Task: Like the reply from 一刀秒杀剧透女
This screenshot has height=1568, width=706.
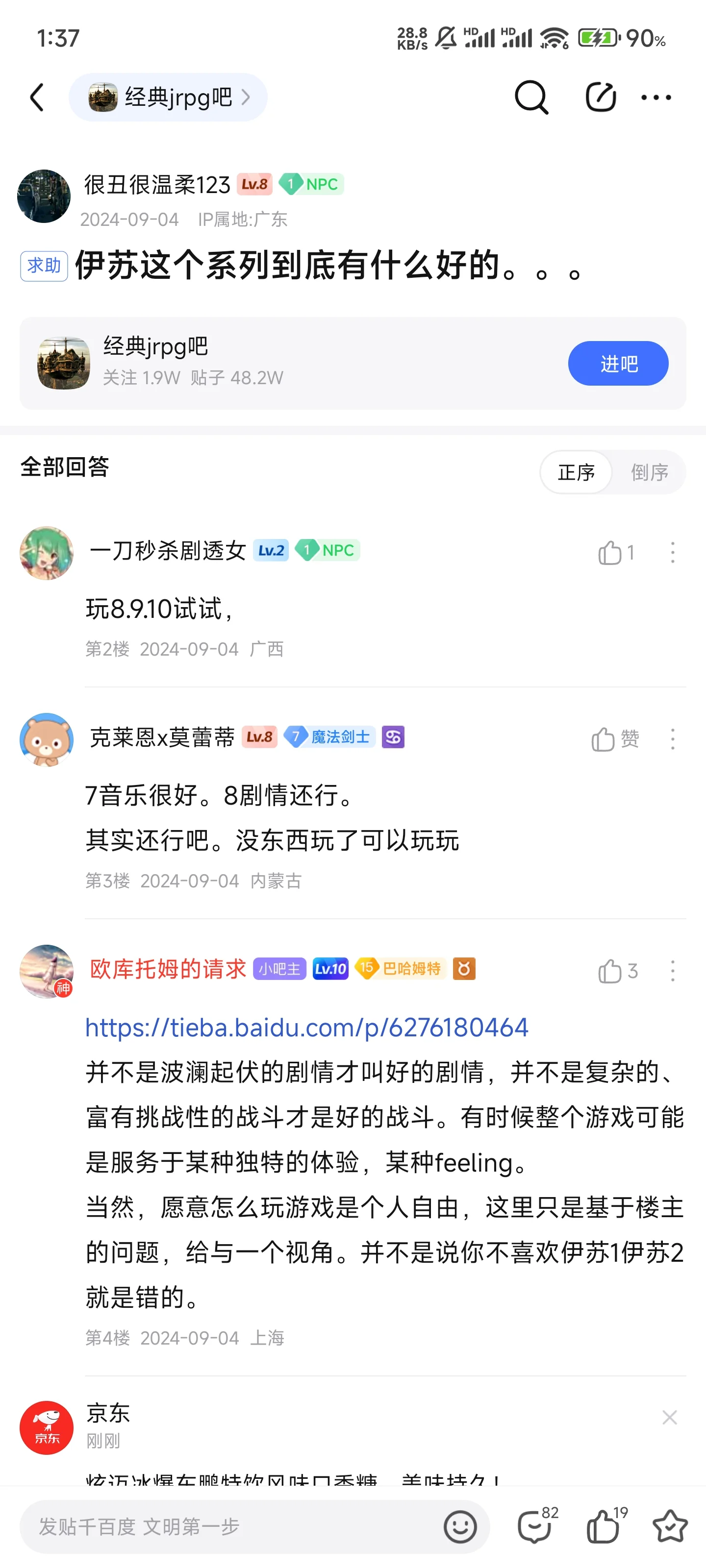Action: pos(611,553)
